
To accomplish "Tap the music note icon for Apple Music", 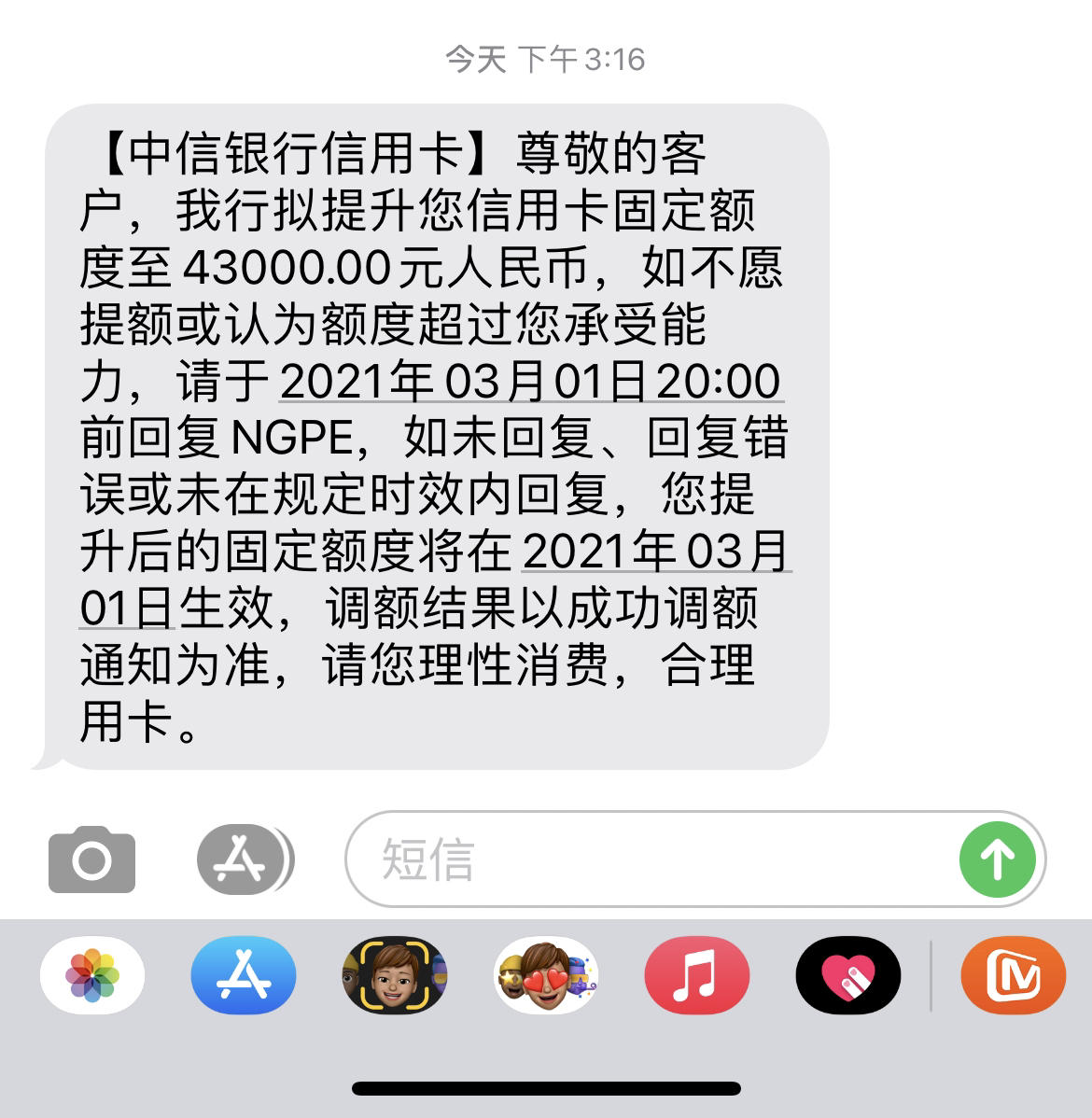I will (696, 974).
